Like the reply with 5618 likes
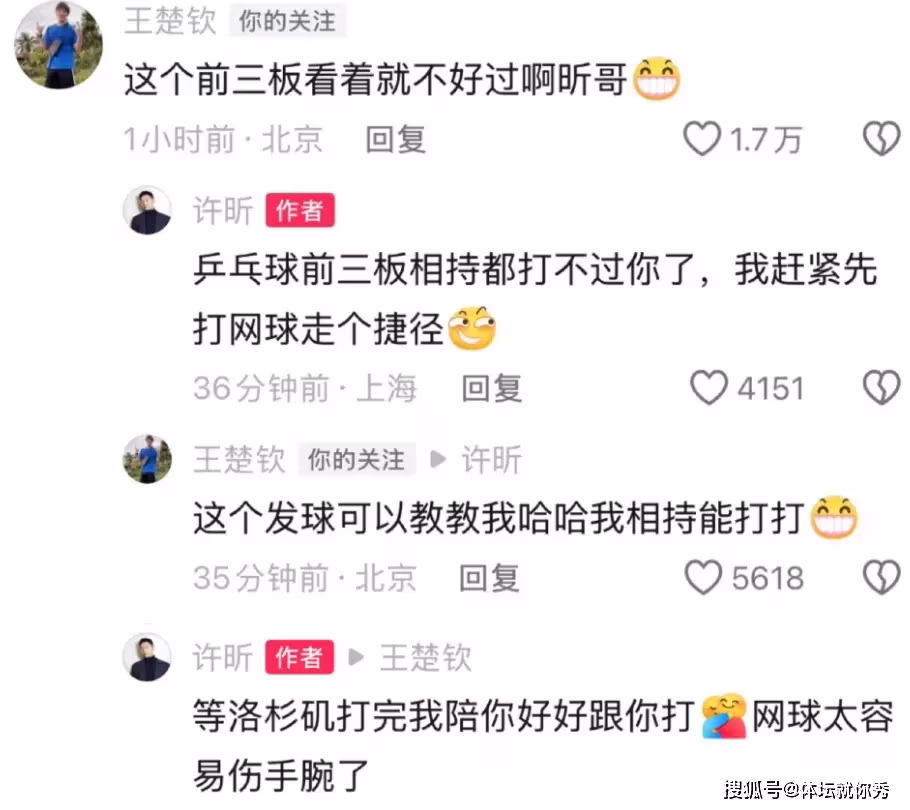910x810 pixels. 703,577
